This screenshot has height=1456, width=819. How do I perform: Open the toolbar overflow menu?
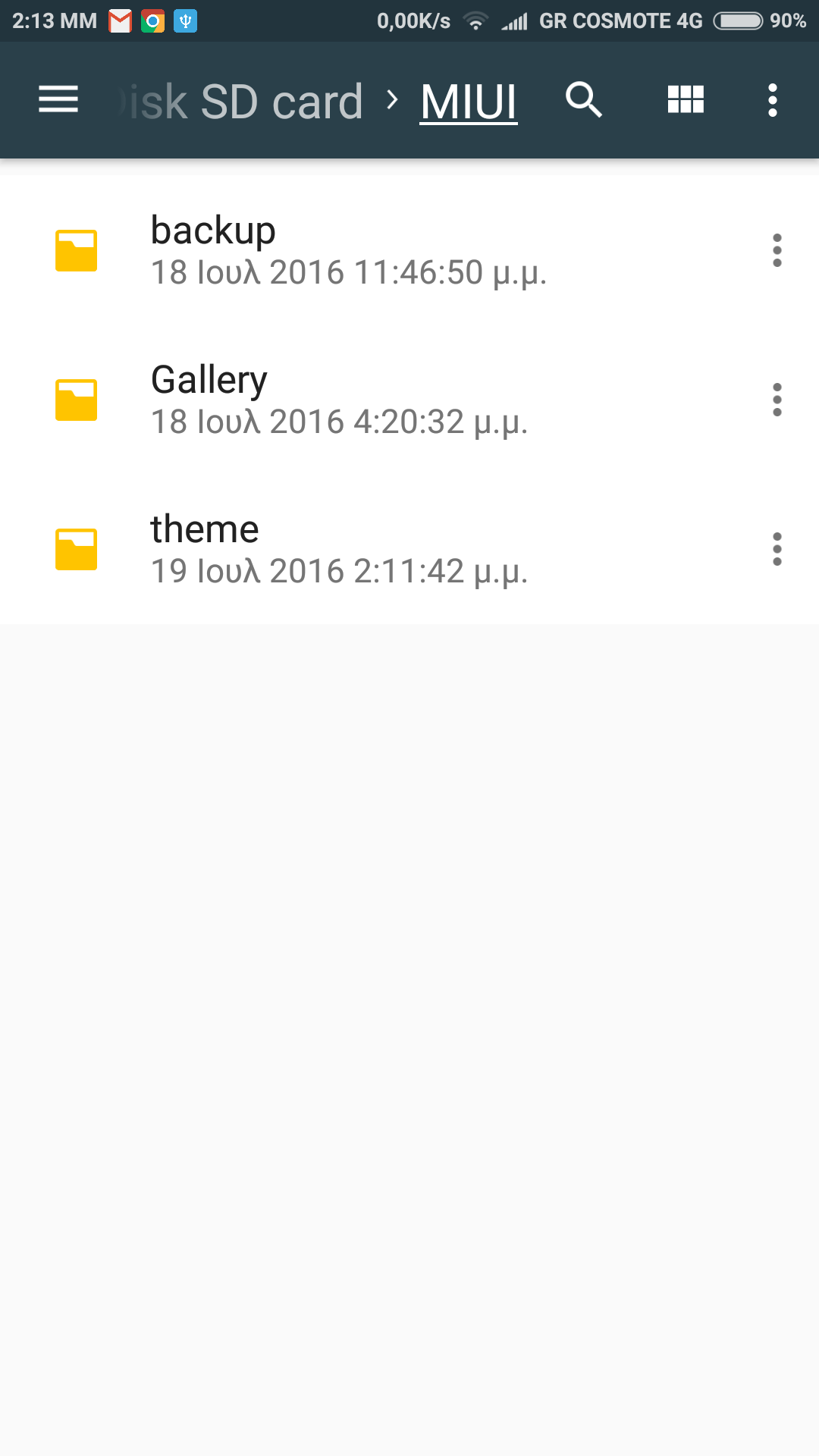[772, 100]
